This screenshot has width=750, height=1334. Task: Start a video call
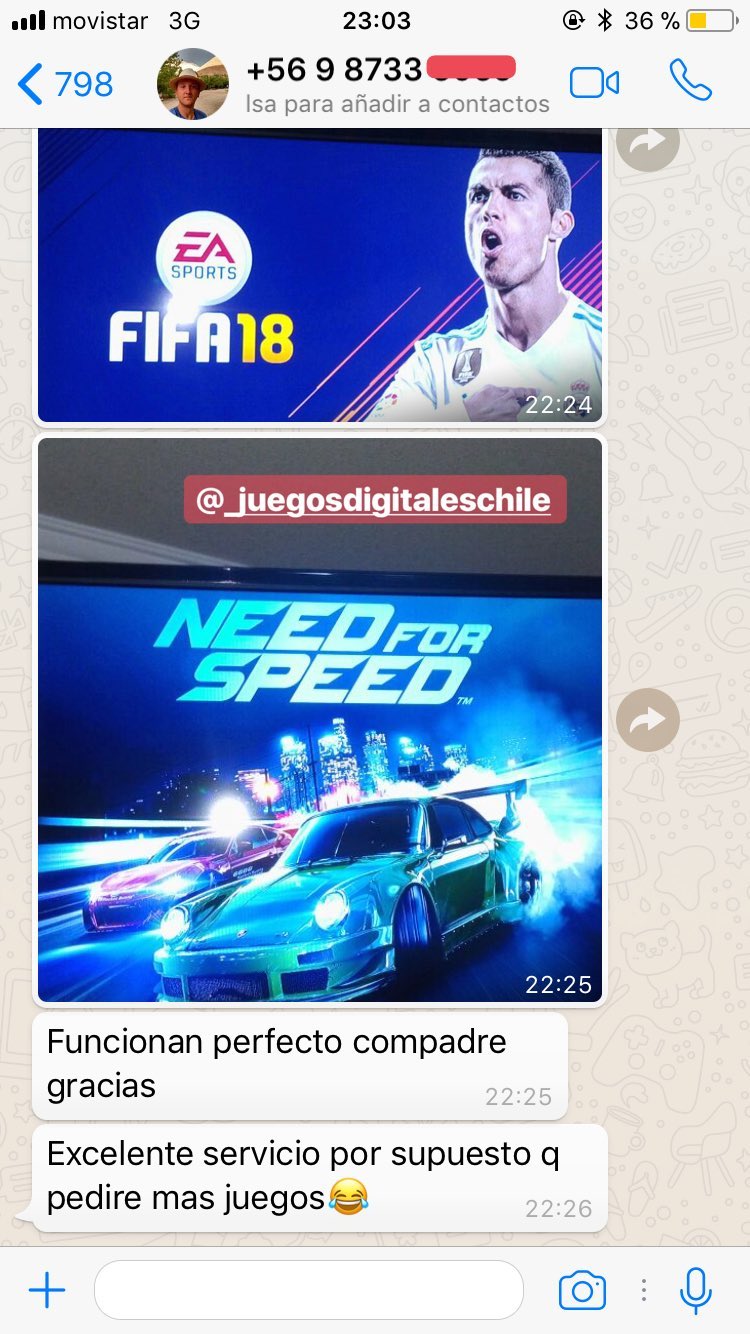point(594,83)
